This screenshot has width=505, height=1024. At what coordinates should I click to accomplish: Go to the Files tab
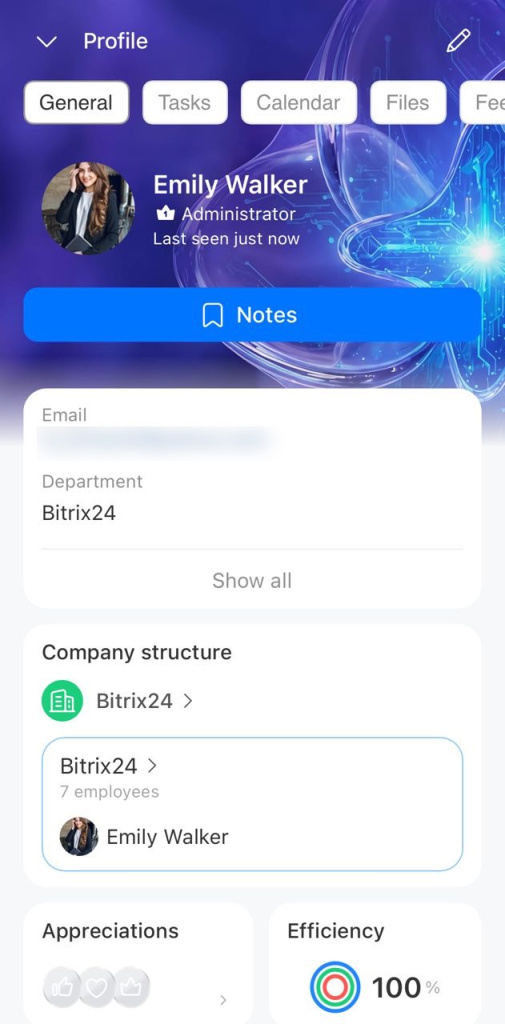click(x=408, y=103)
